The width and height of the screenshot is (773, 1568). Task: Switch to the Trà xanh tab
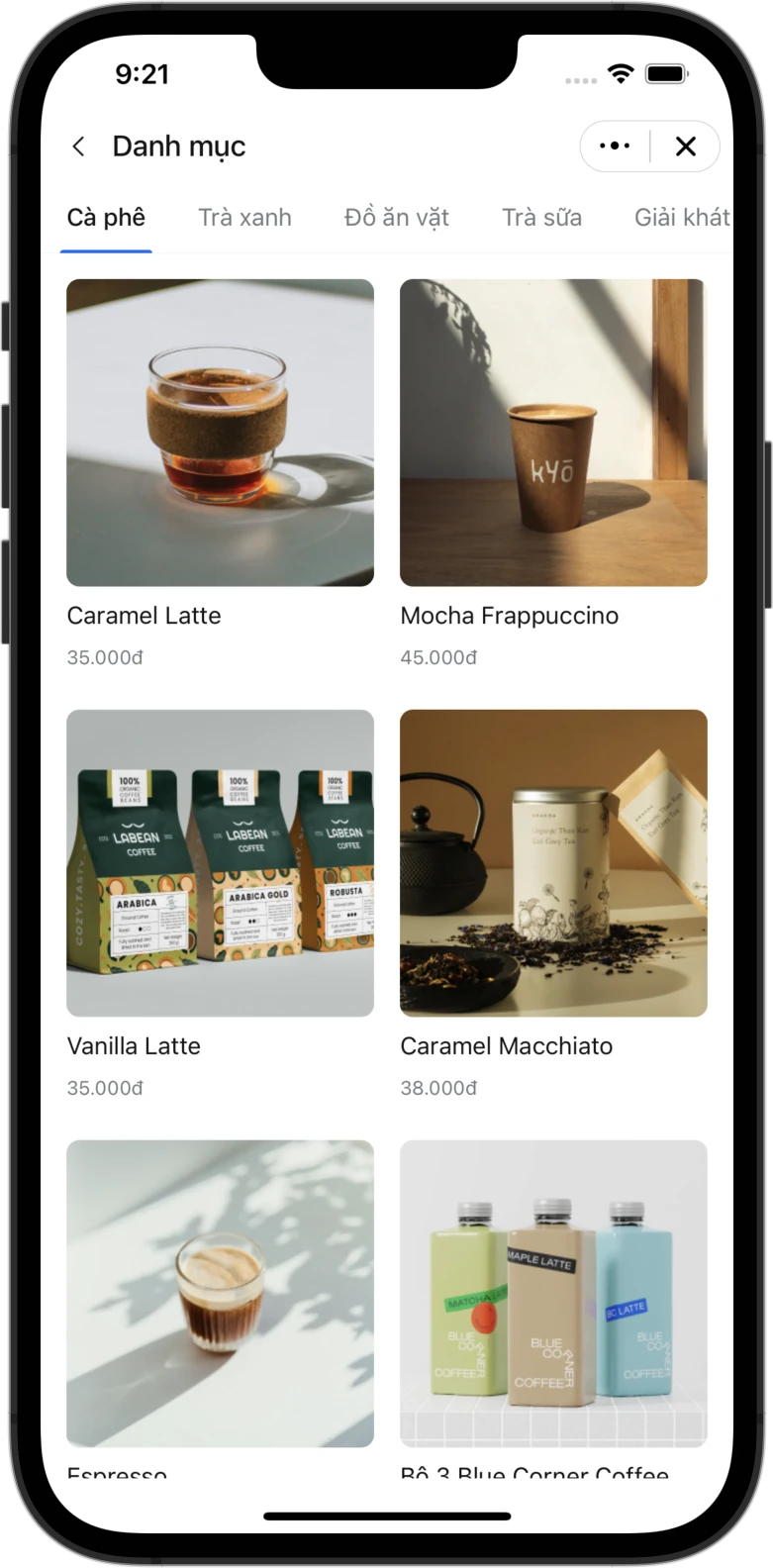click(244, 218)
